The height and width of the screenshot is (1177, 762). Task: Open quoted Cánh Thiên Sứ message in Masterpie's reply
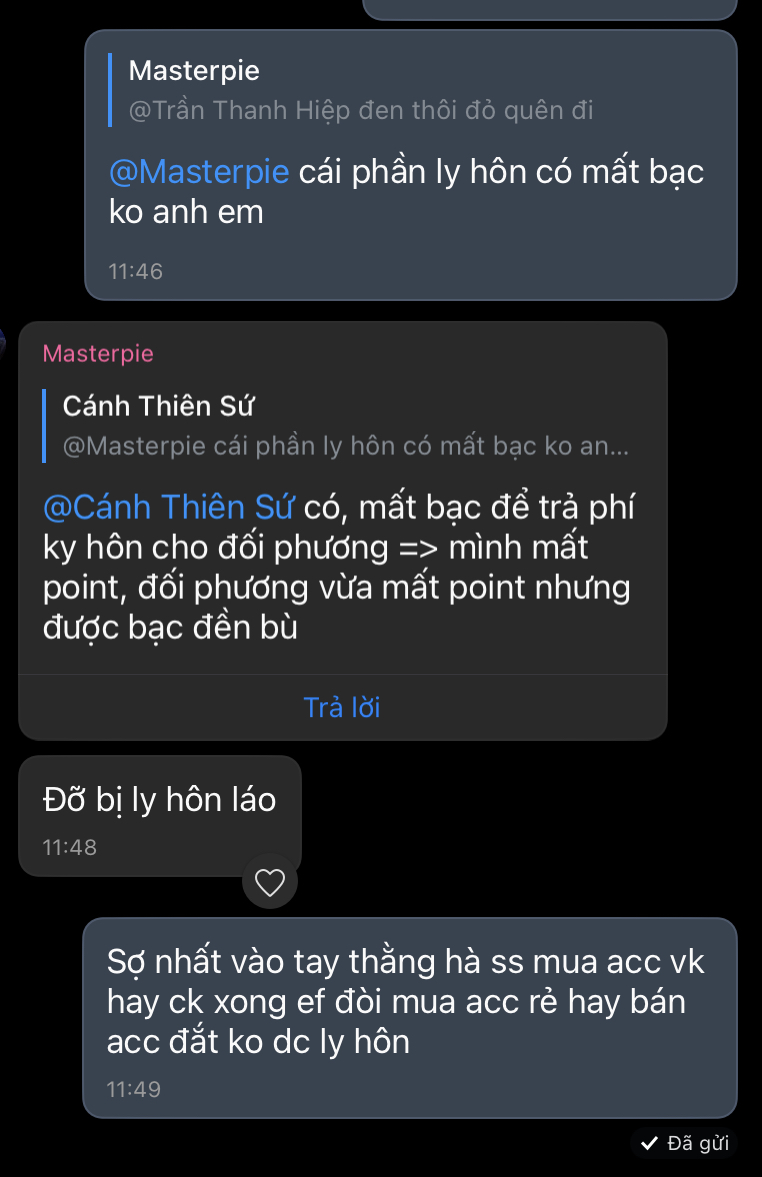[340, 426]
